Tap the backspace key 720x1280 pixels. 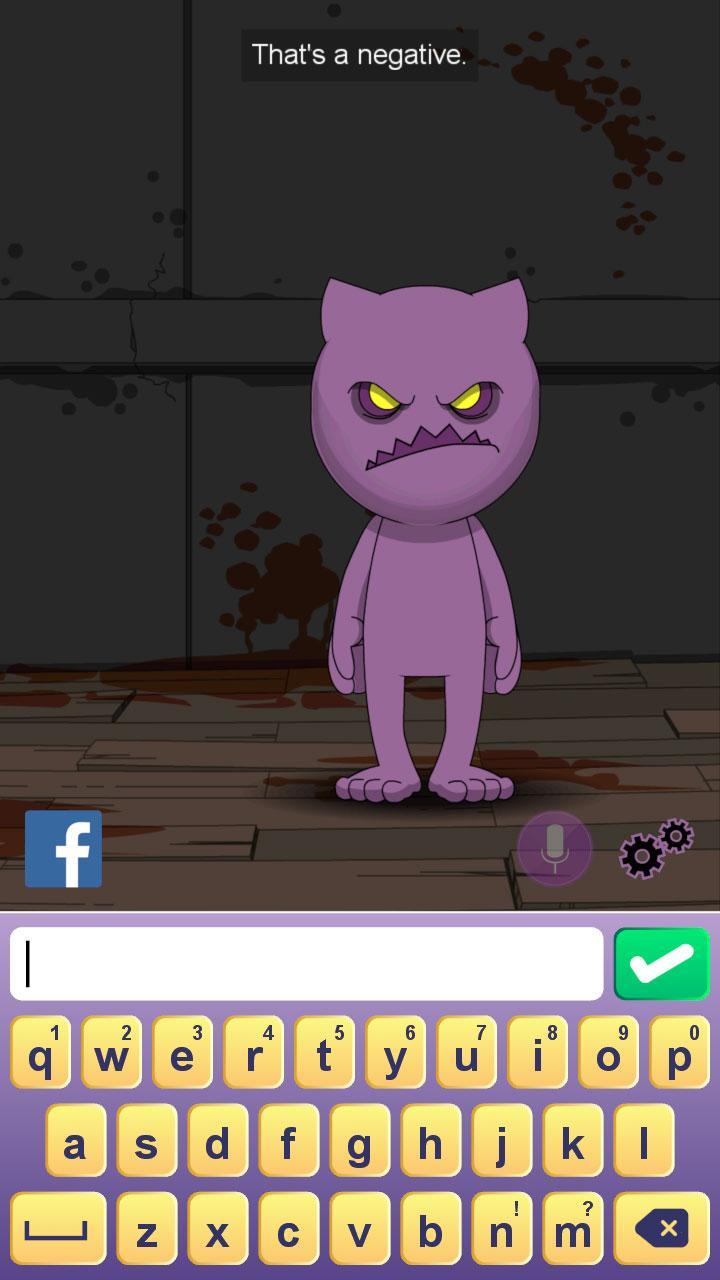(x=661, y=1229)
